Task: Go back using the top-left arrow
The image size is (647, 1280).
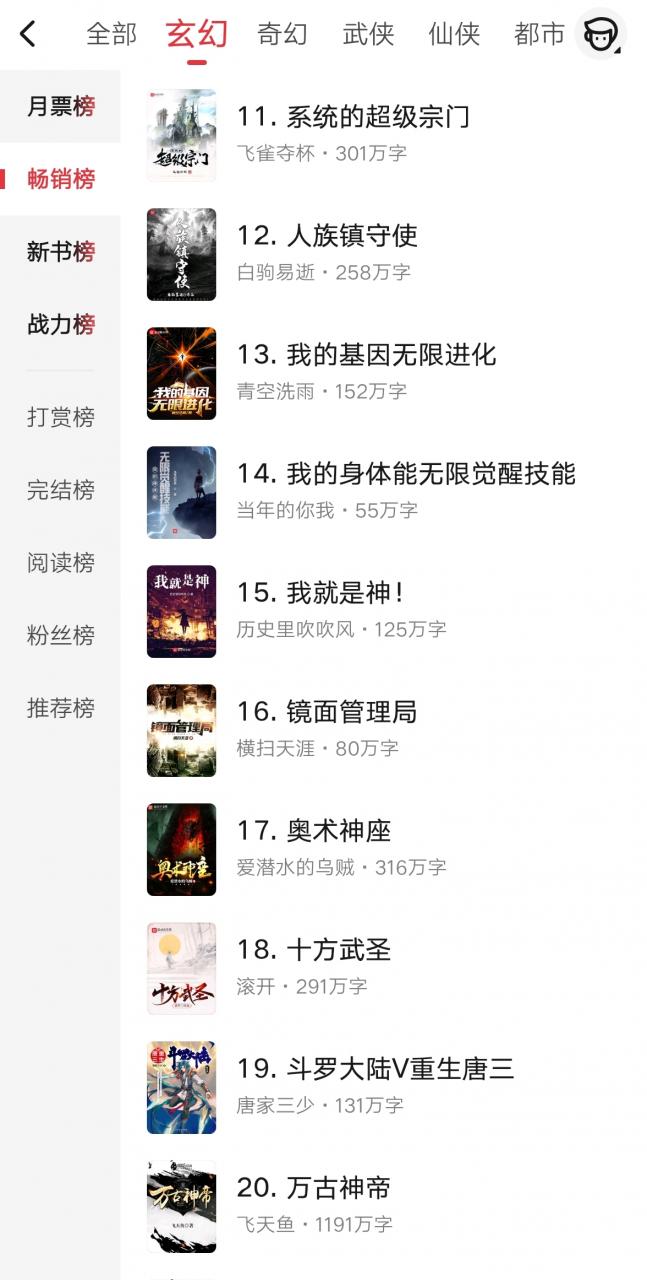Action: pos(28,34)
